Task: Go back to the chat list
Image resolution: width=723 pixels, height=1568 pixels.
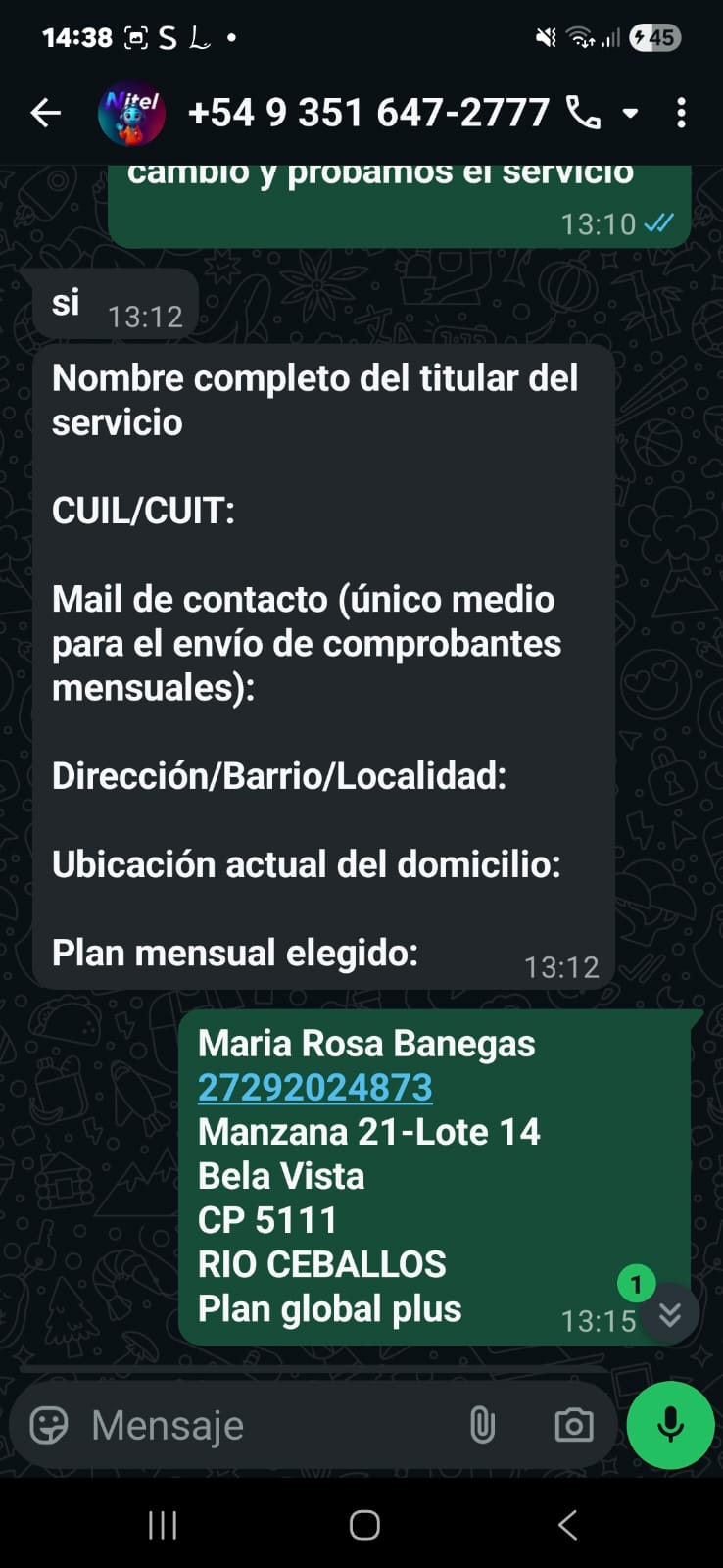Action: pyautogui.click(x=45, y=114)
